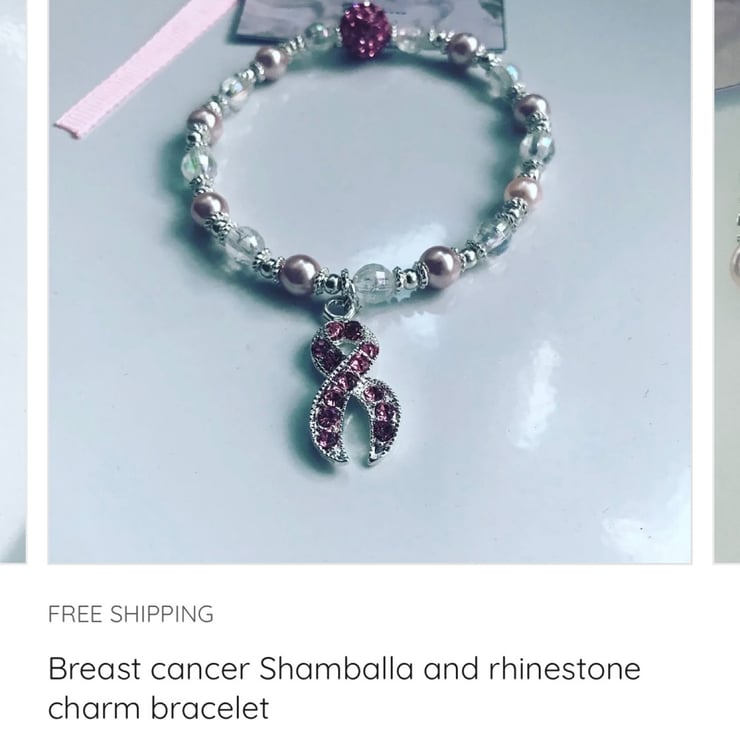Show the next product photo at right edge
The width and height of the screenshot is (740, 736).
(727, 280)
